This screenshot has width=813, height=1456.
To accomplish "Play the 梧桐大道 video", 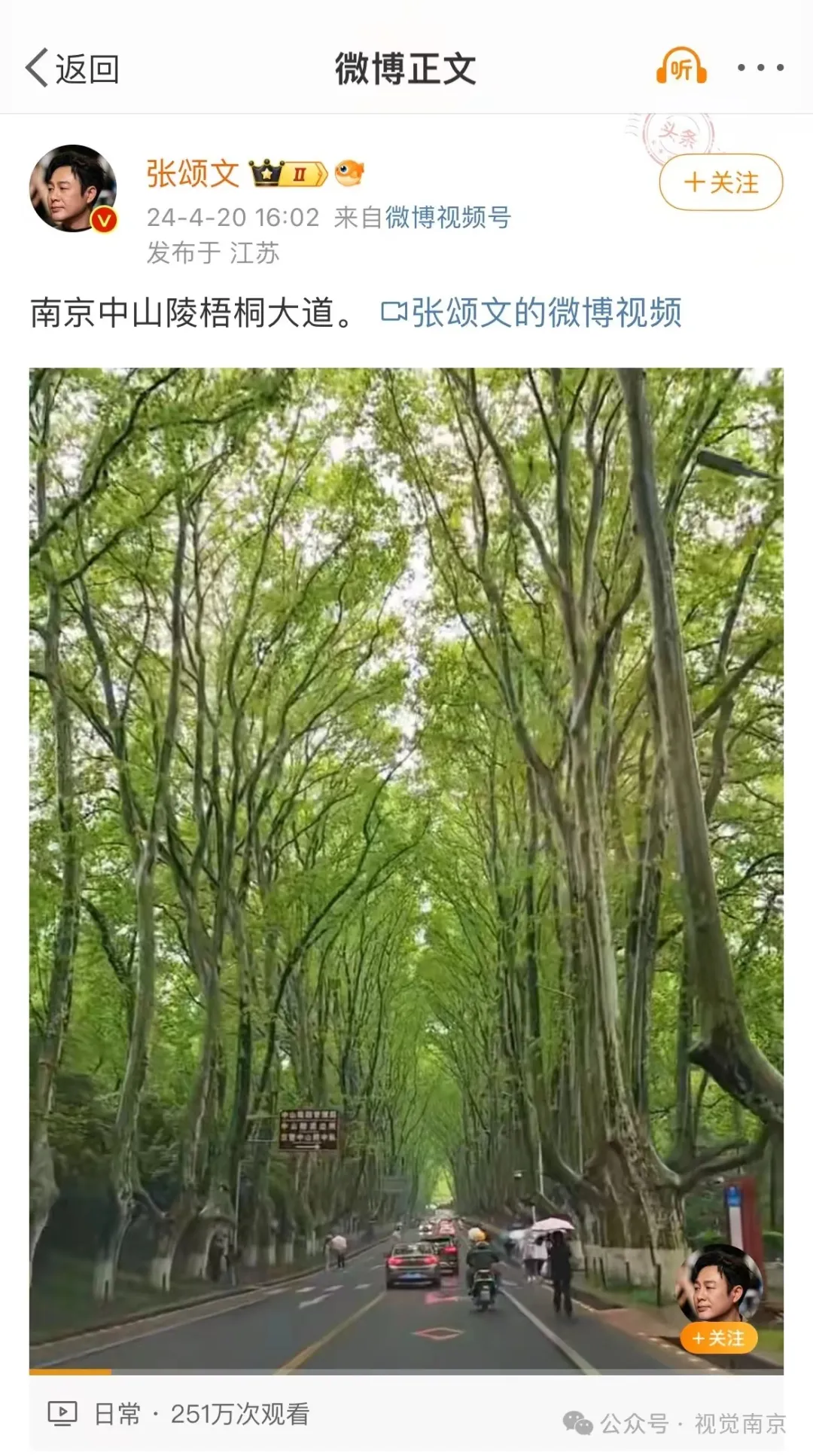I will coord(406,866).
